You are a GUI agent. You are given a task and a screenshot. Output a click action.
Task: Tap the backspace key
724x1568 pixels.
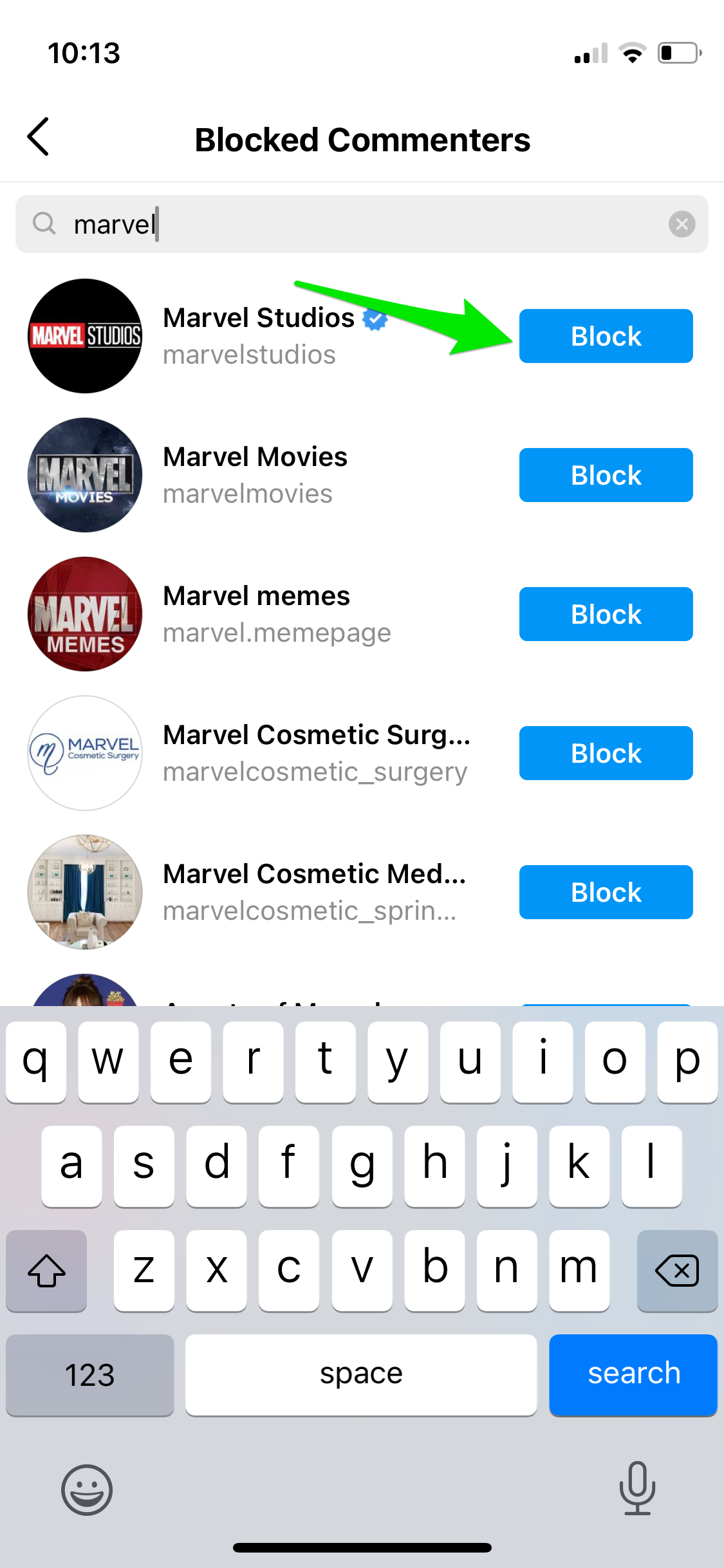677,1271
